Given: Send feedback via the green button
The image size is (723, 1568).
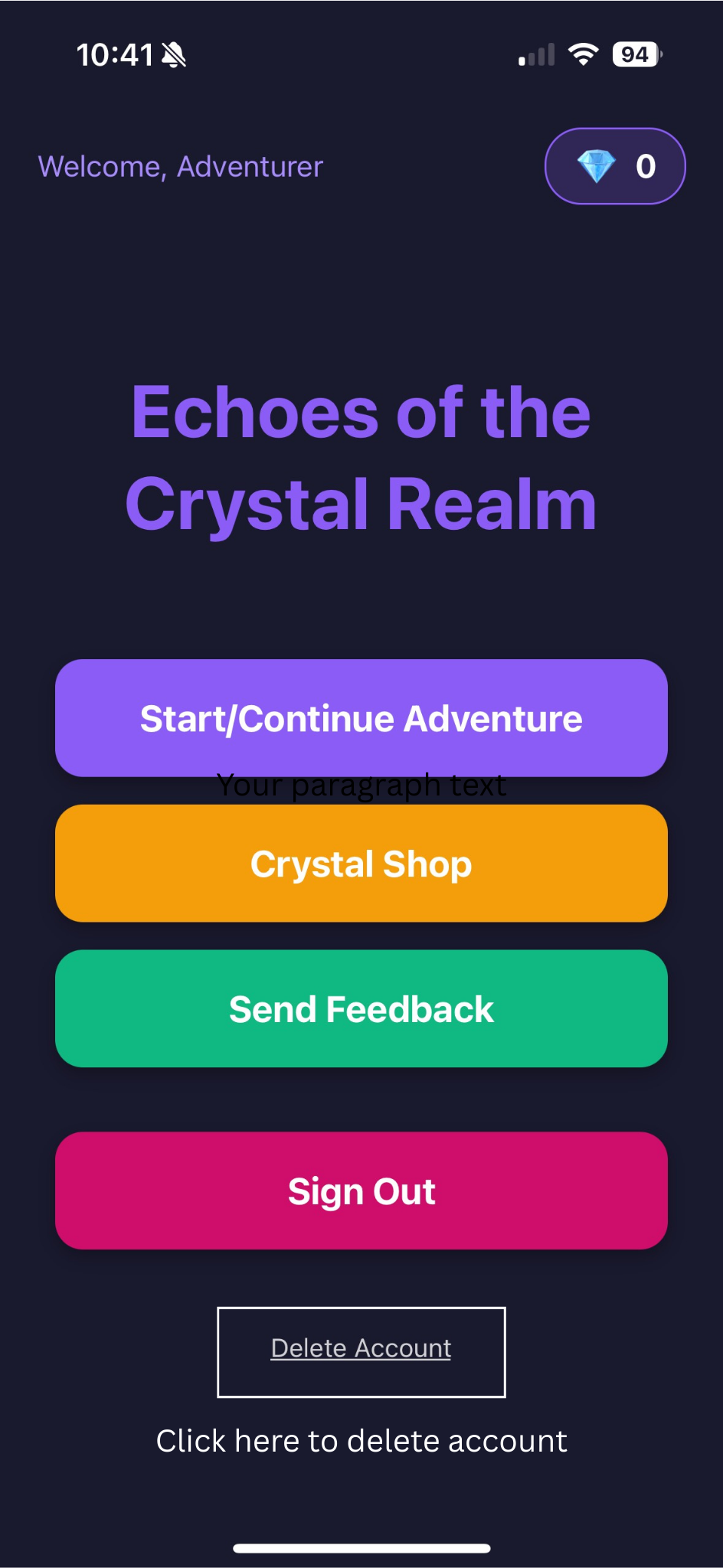Looking at the screenshot, I should (361, 1008).
